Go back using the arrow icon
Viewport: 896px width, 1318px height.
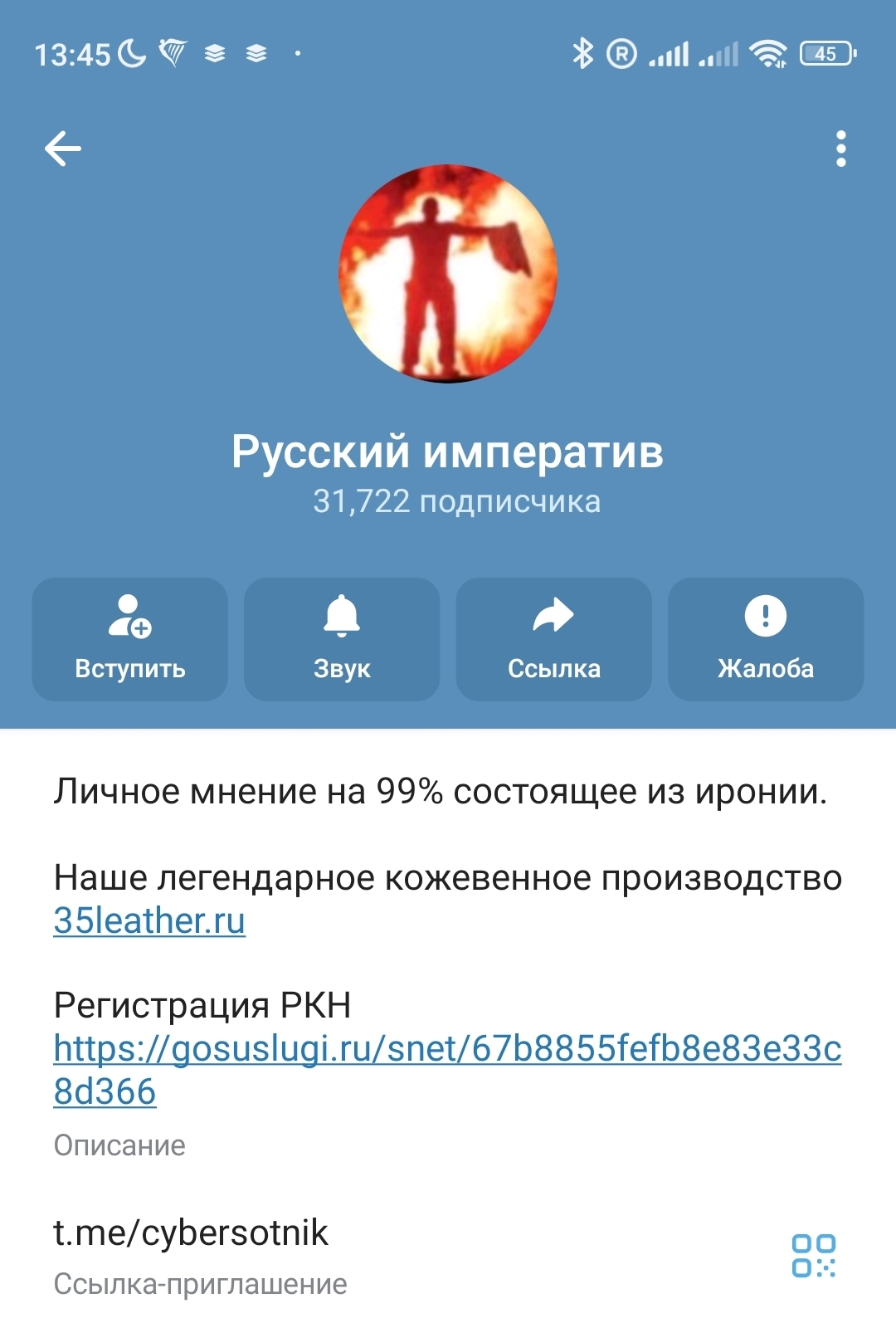(x=63, y=149)
